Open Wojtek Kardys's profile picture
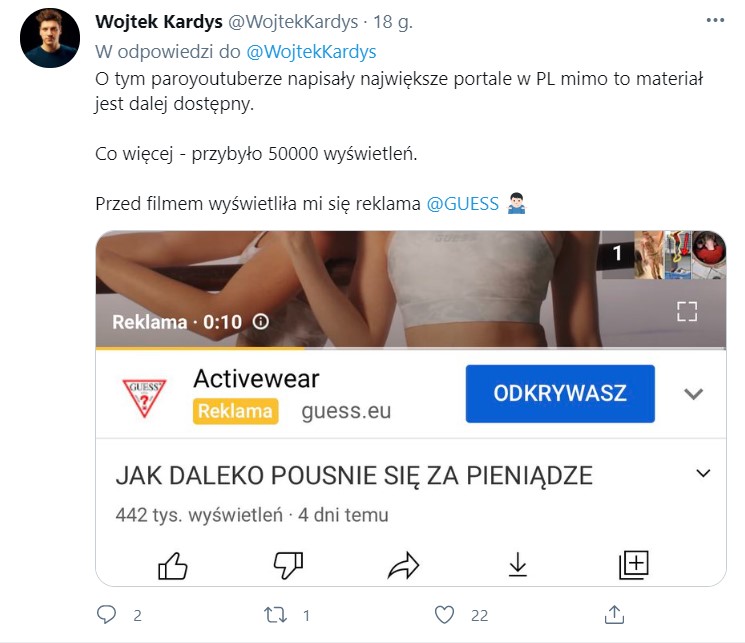Screen dimensions: 745x643 click(x=50, y=38)
